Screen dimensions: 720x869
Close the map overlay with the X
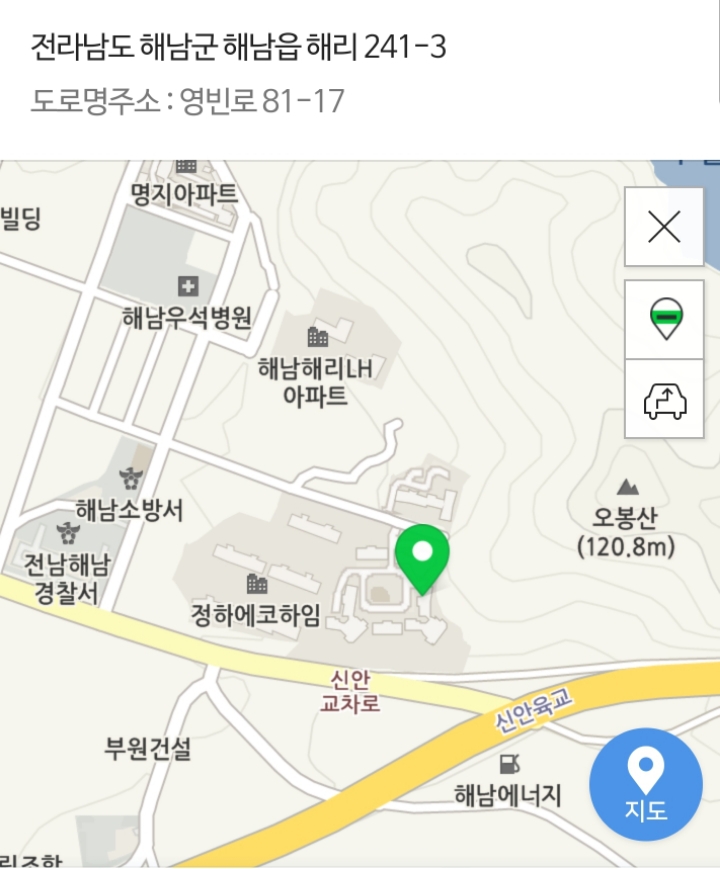pos(663,228)
